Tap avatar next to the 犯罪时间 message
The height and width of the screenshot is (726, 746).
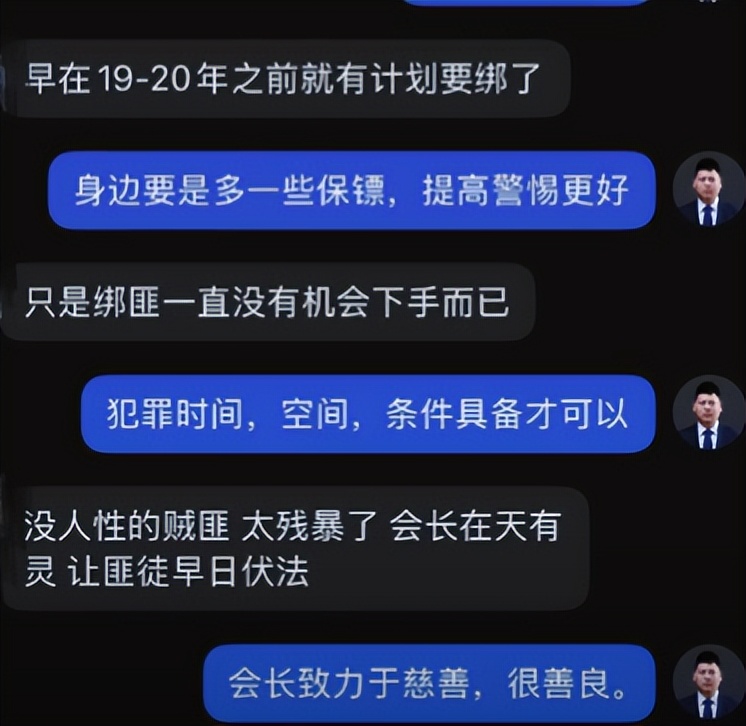708,413
